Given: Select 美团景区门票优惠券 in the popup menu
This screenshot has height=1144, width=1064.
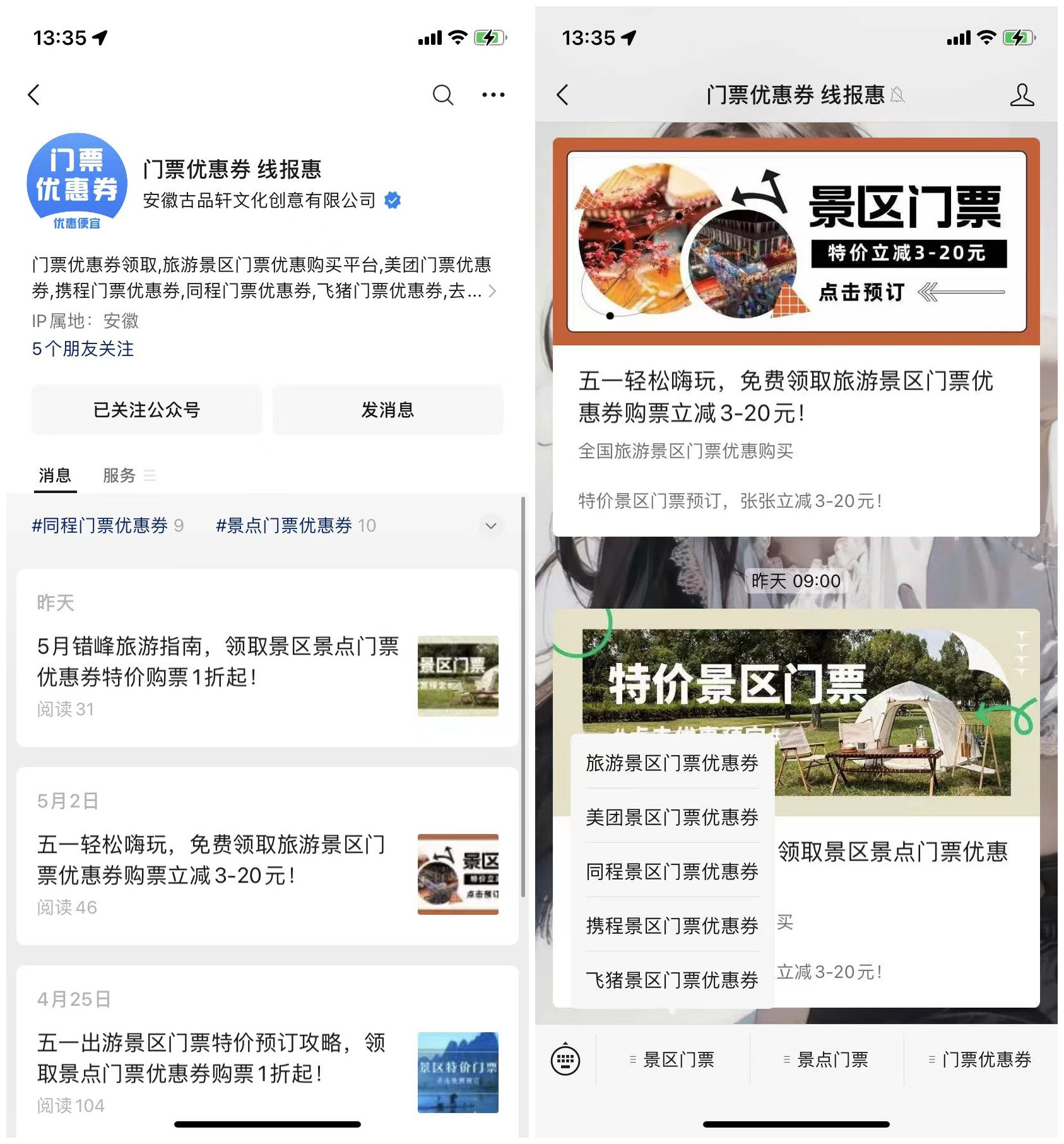Looking at the screenshot, I should coord(671,817).
